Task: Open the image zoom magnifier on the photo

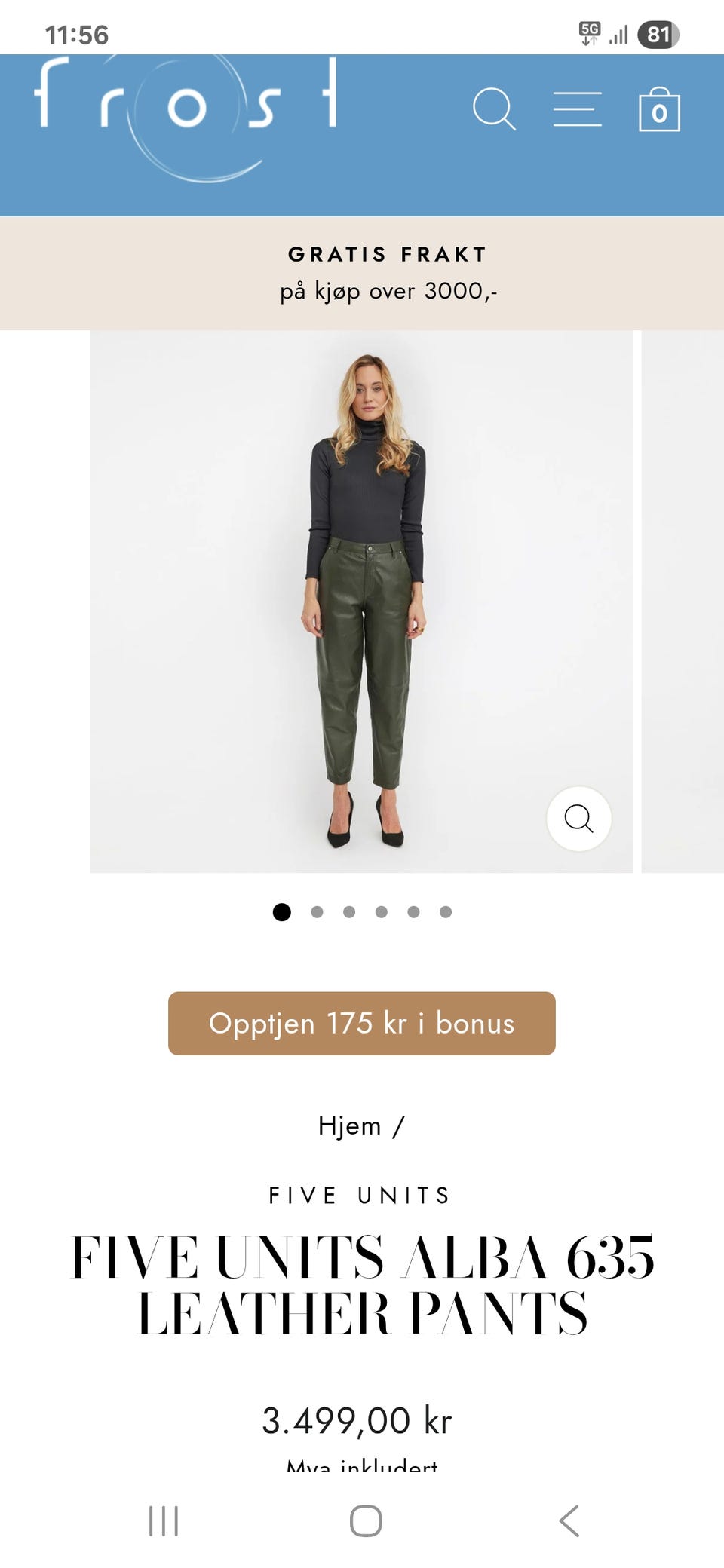Action: [x=578, y=819]
